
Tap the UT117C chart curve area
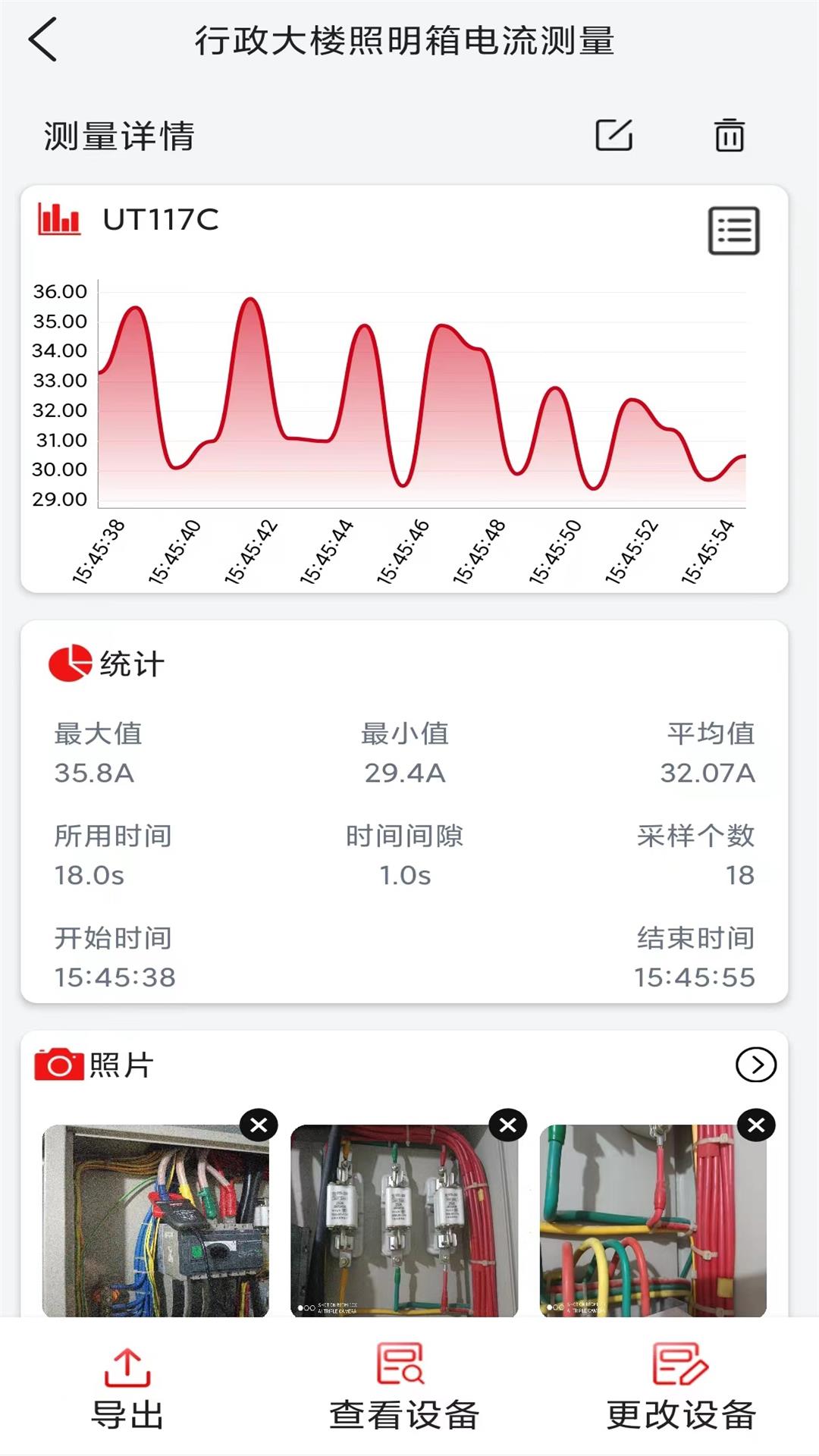(x=417, y=394)
